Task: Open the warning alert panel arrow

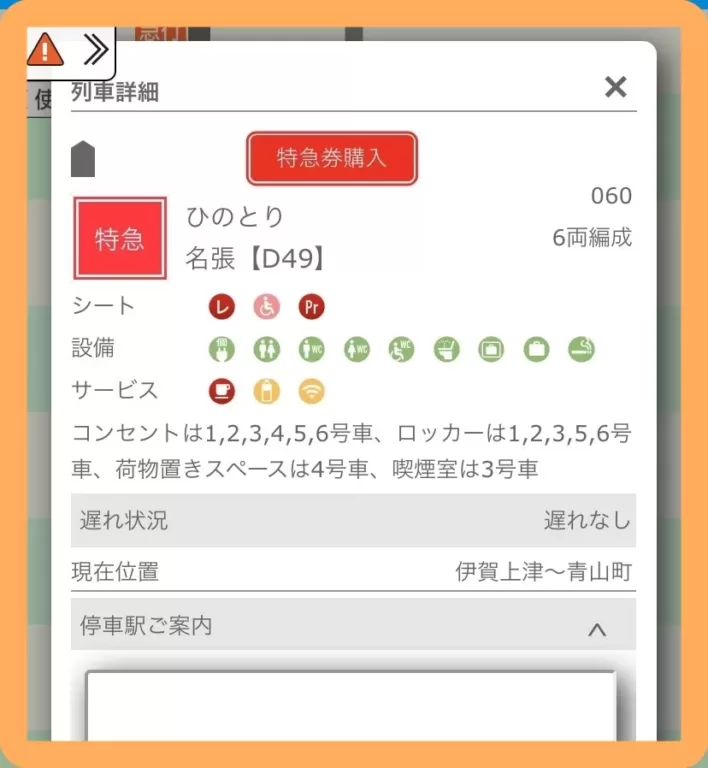Action: point(94,48)
